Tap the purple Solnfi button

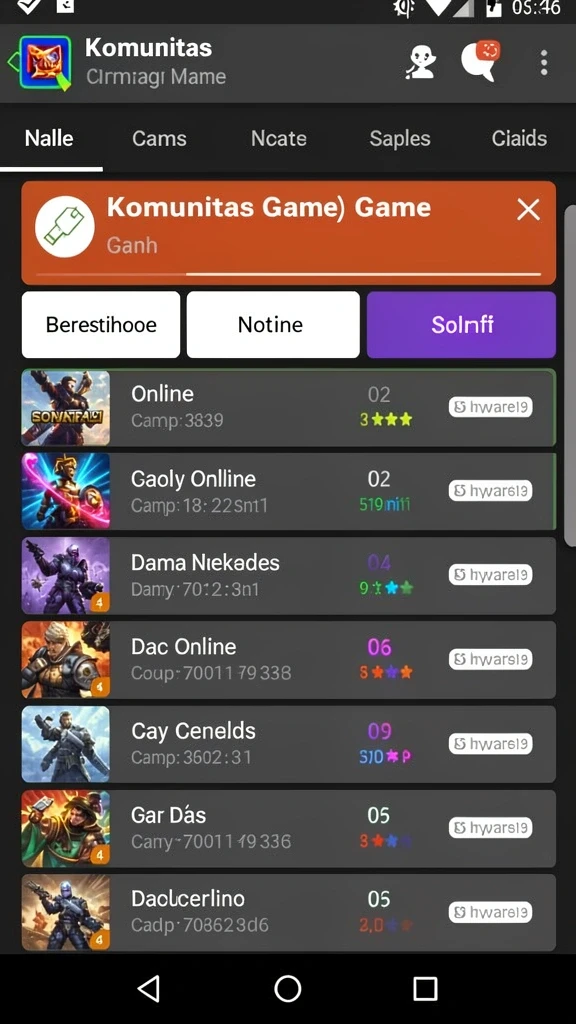click(x=461, y=325)
